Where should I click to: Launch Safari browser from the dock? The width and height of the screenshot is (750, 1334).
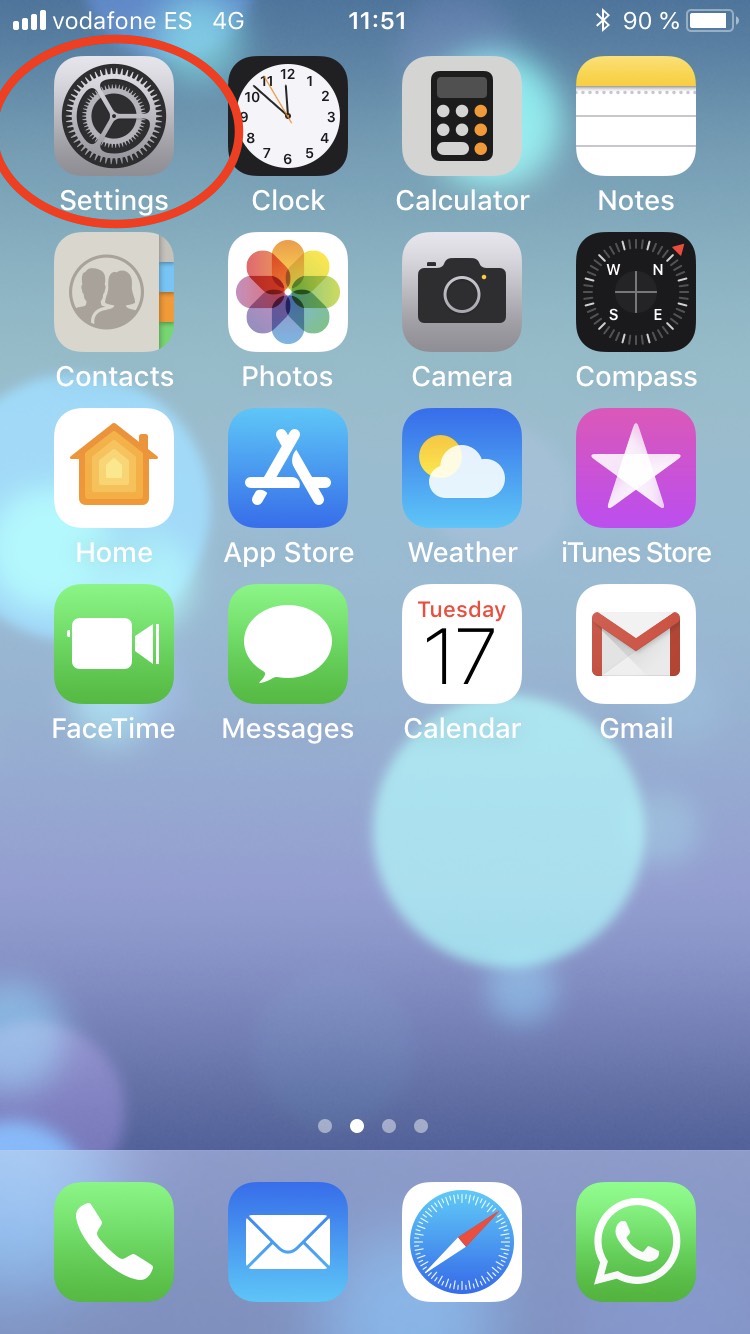(462, 1242)
